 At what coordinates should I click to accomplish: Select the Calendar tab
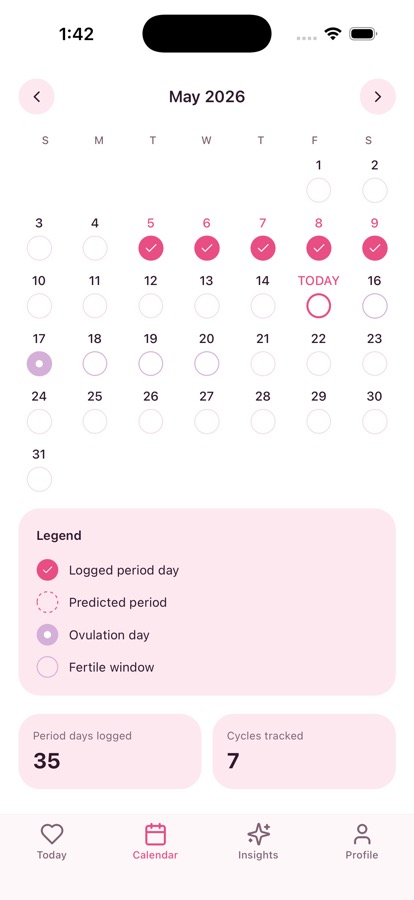(x=155, y=841)
